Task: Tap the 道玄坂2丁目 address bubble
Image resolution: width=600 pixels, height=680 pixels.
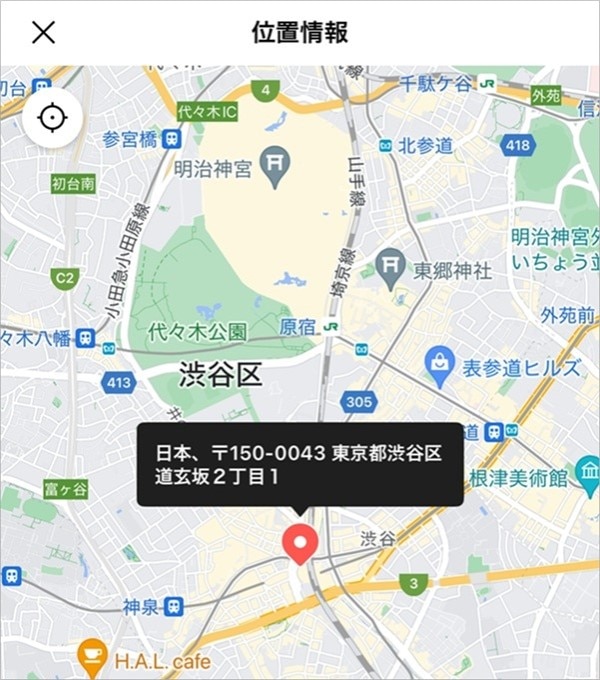Action: point(300,464)
